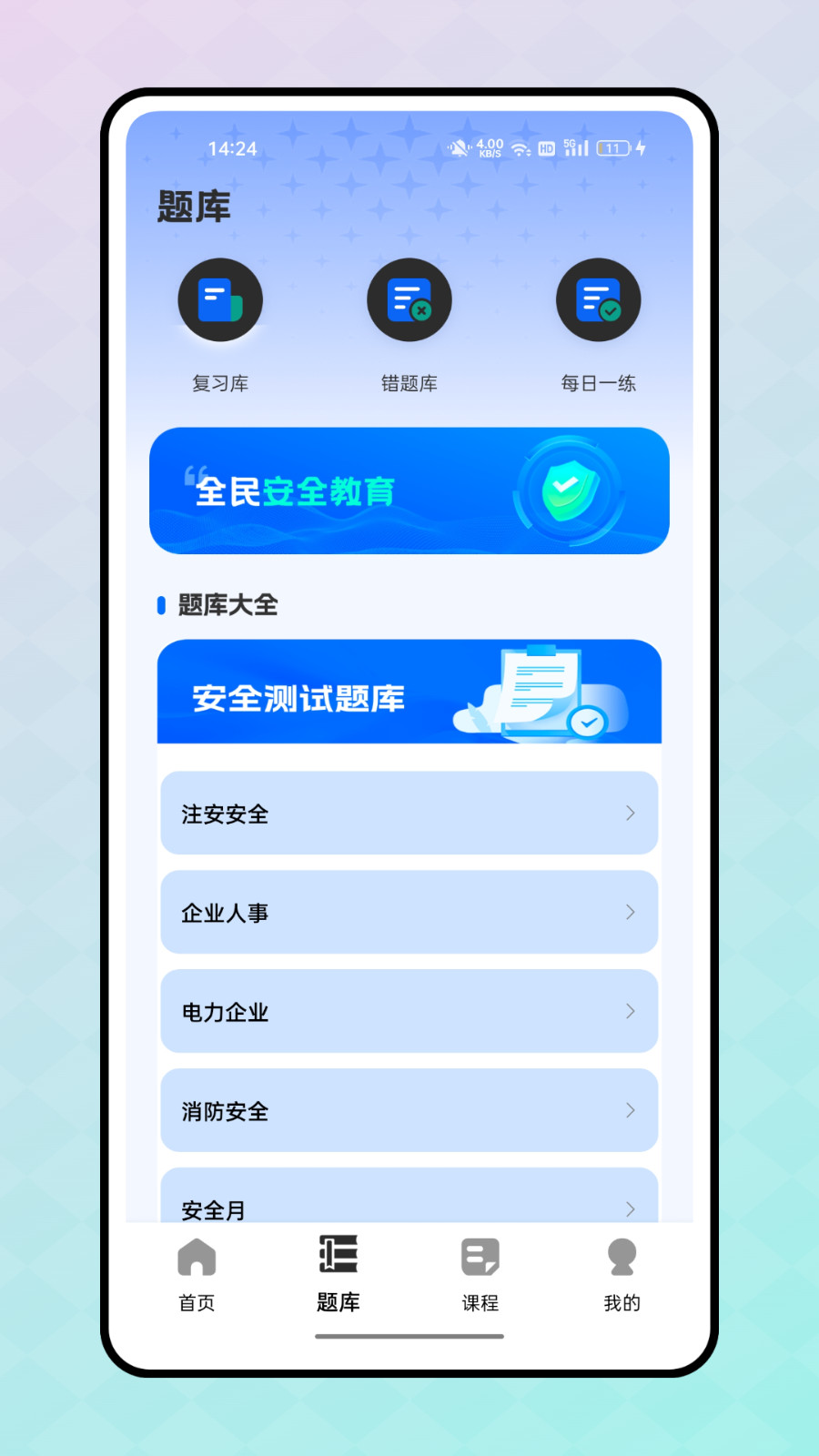819x1456 pixels.
Task: Open the 注安安全 question bank
Action: pyautogui.click(x=409, y=814)
